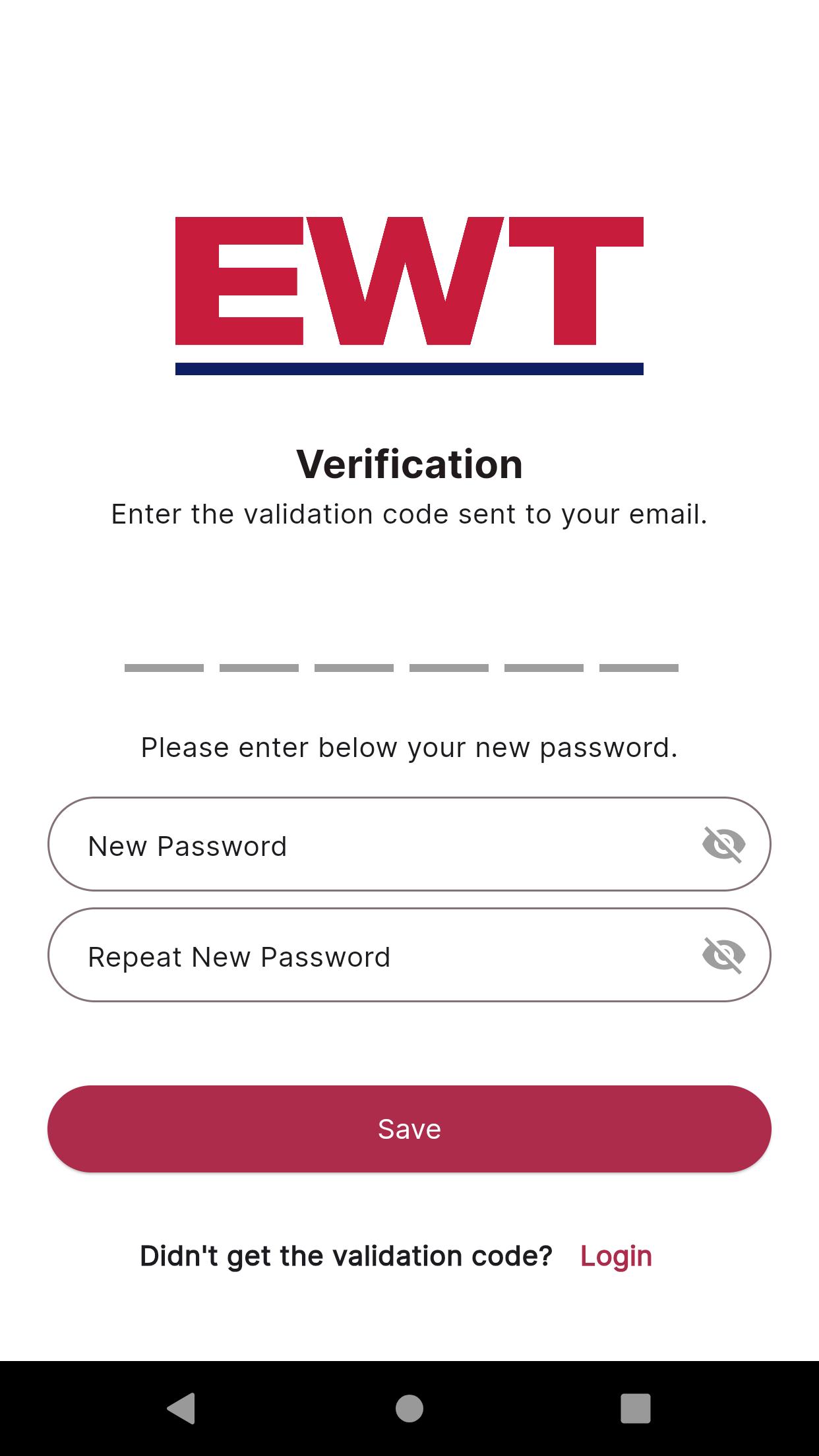
Task: Open the Login link
Action: pos(616,1256)
